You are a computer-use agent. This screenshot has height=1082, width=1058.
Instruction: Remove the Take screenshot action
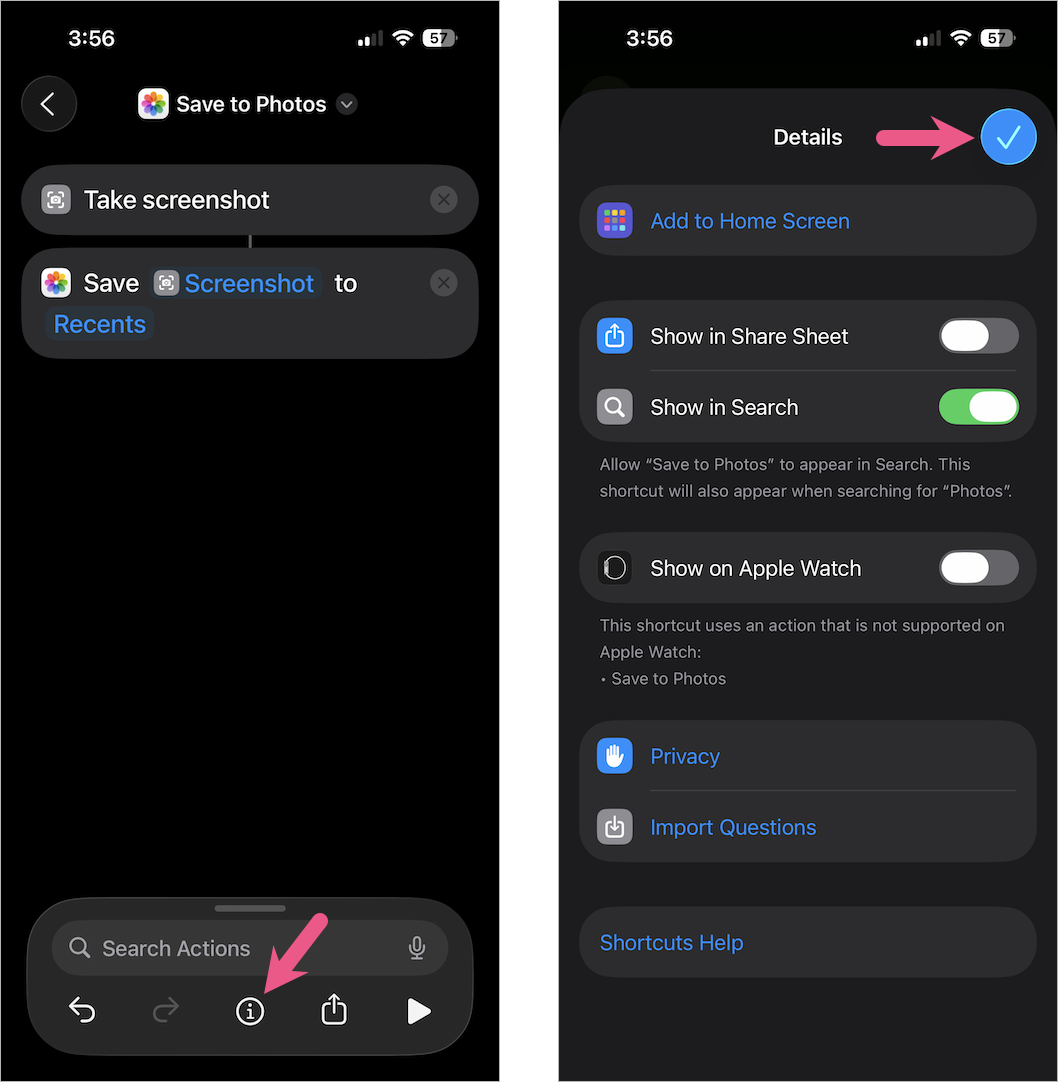pyautogui.click(x=443, y=200)
